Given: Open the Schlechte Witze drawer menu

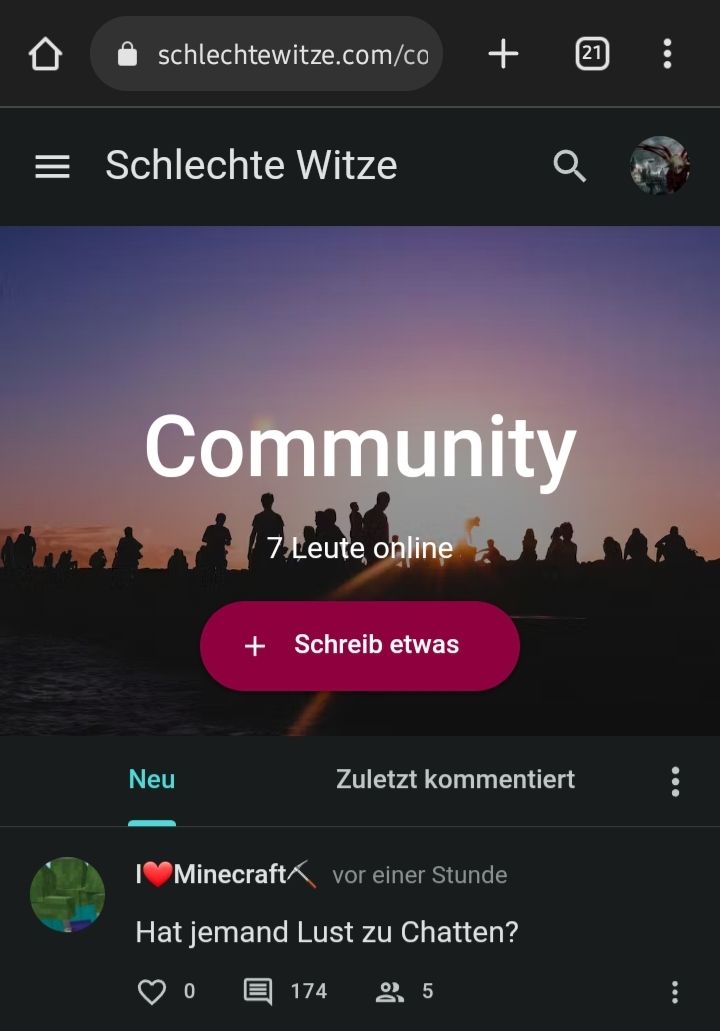Looking at the screenshot, I should [52, 166].
